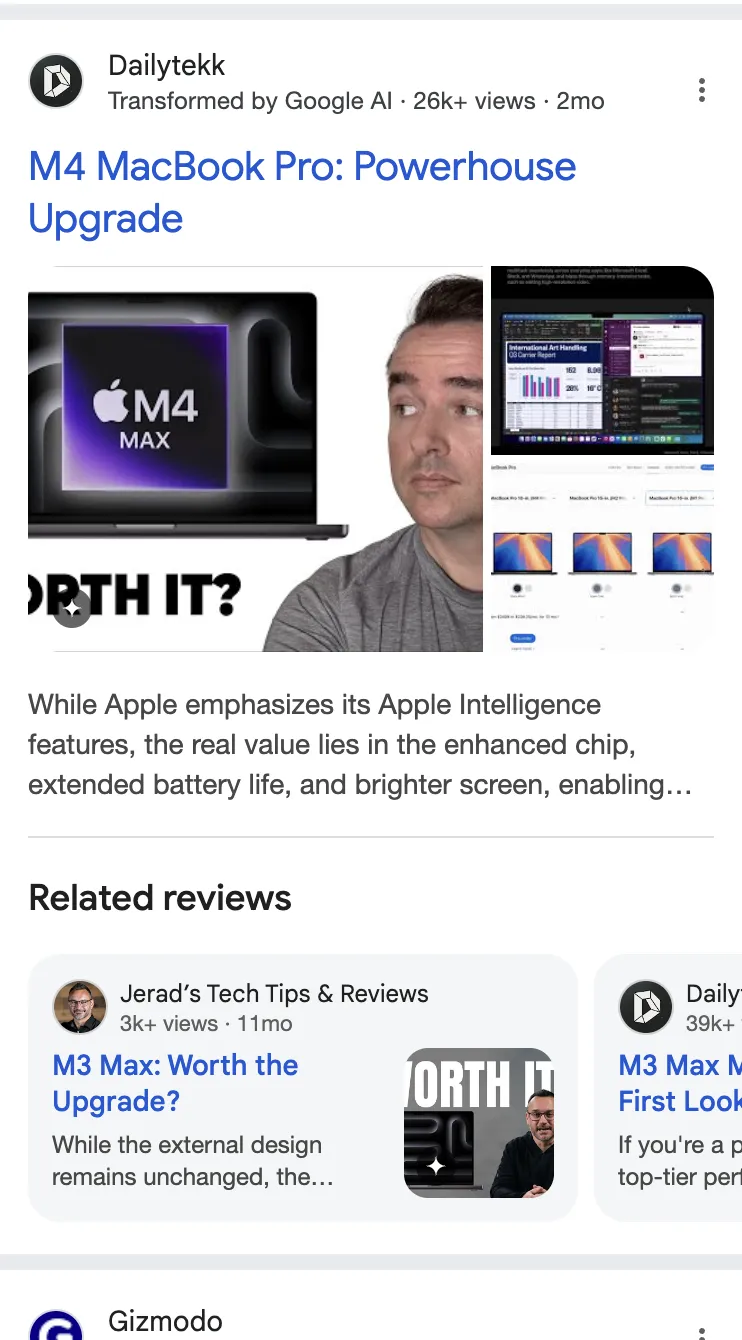Click the Dailytekk avatar on the second review card
Image resolution: width=742 pixels, height=1340 pixels.
point(646,1008)
